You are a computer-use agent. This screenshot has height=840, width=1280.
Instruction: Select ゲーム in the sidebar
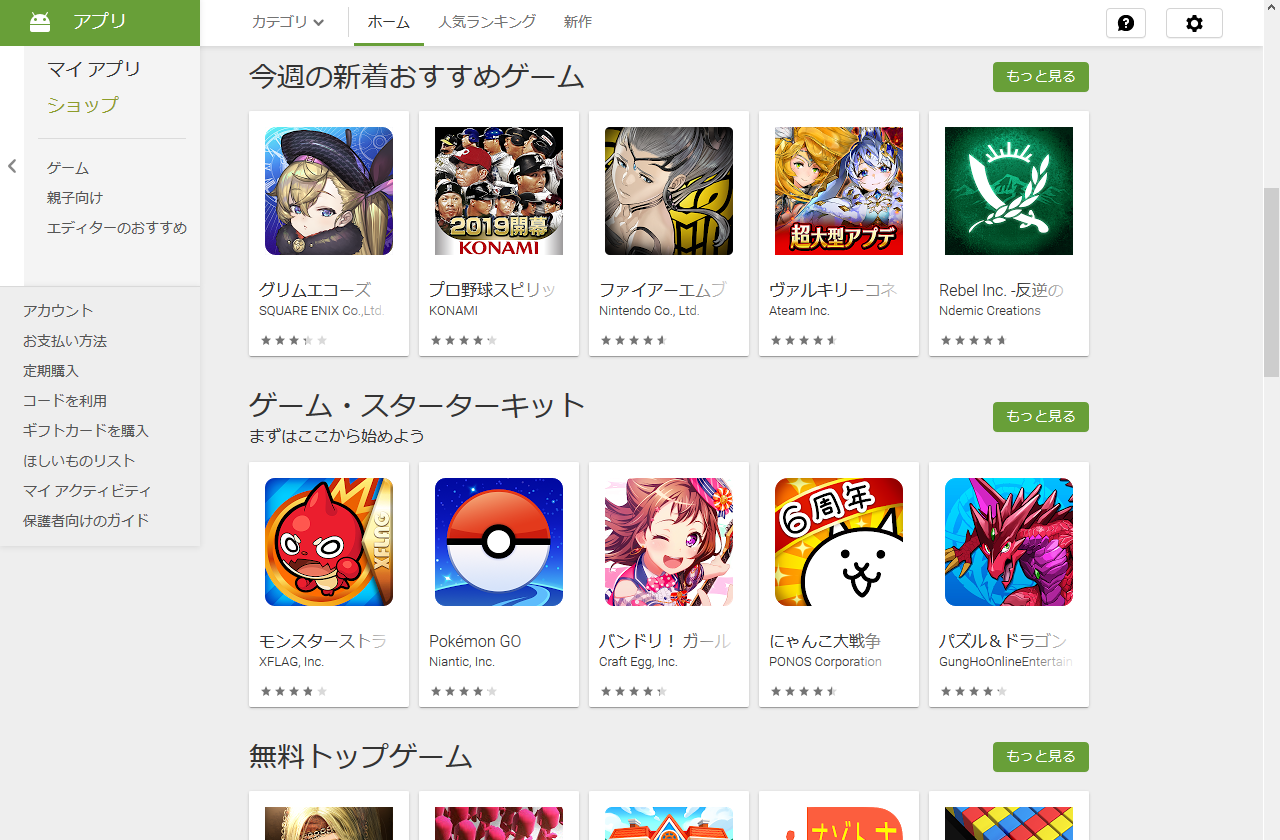point(68,168)
